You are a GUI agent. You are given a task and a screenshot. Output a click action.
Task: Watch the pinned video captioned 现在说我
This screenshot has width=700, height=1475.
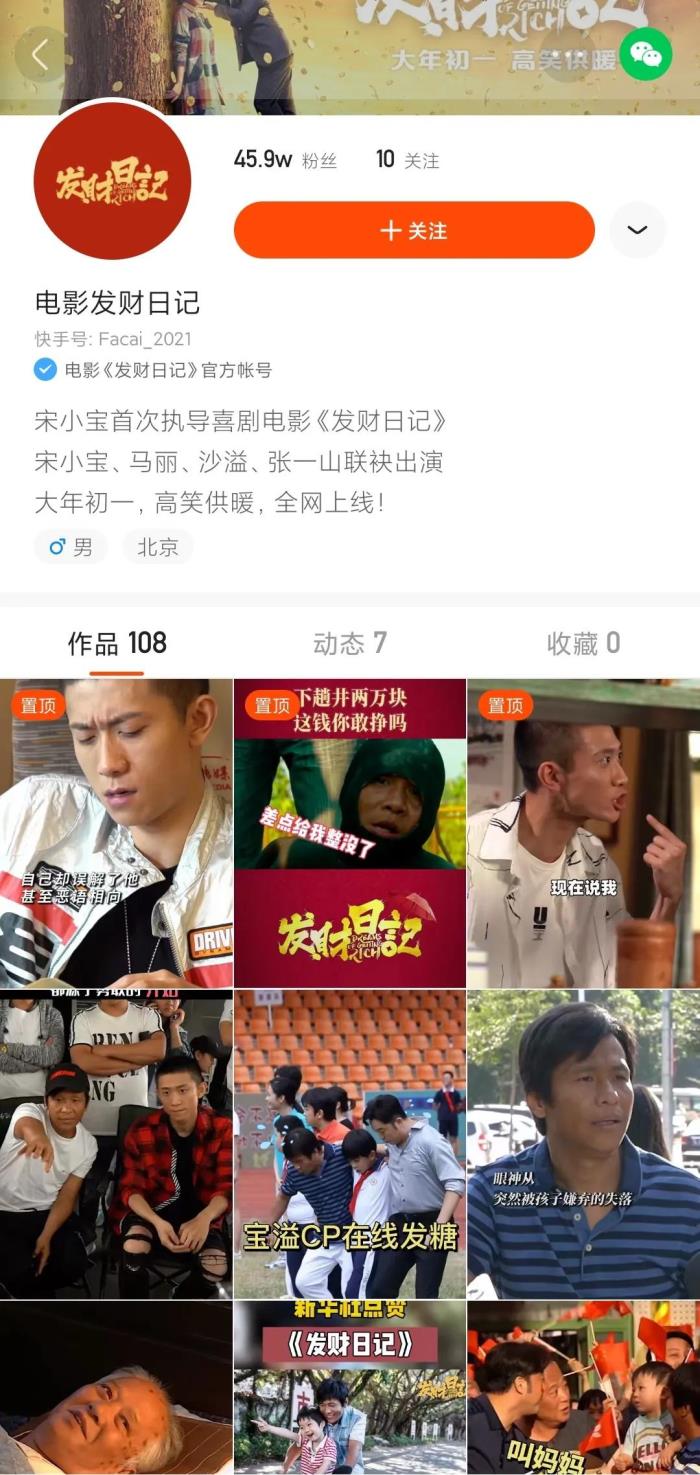(583, 834)
